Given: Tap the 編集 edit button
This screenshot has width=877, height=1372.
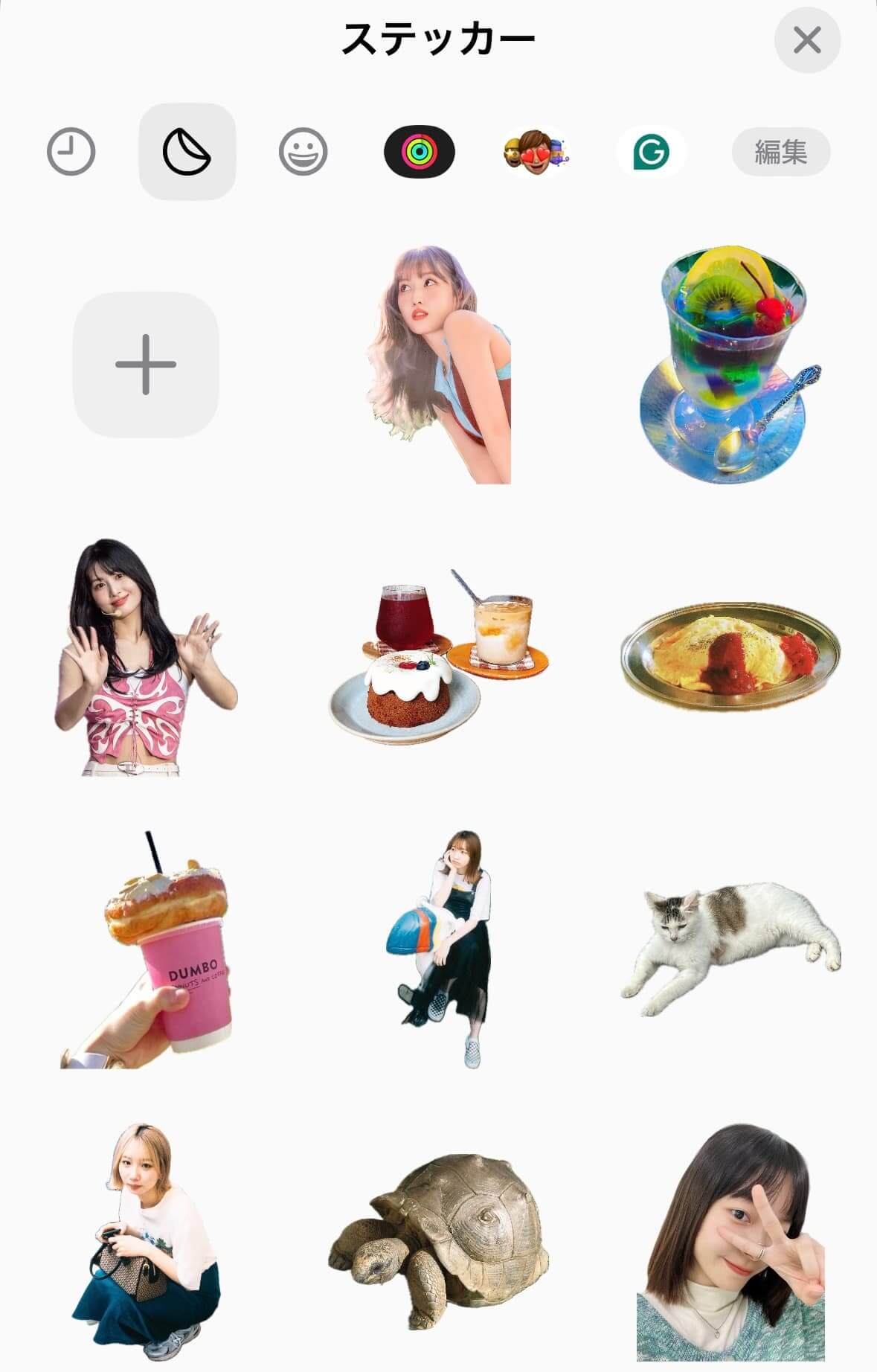Looking at the screenshot, I should pyautogui.click(x=780, y=152).
